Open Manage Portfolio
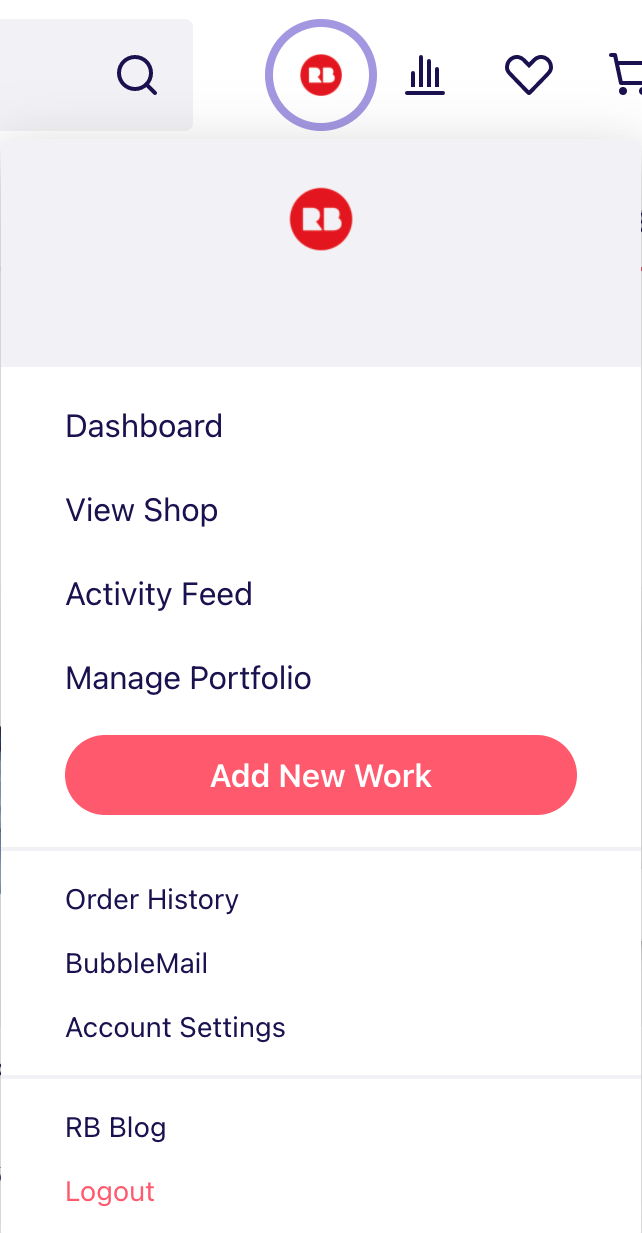The image size is (642, 1233). [189, 678]
